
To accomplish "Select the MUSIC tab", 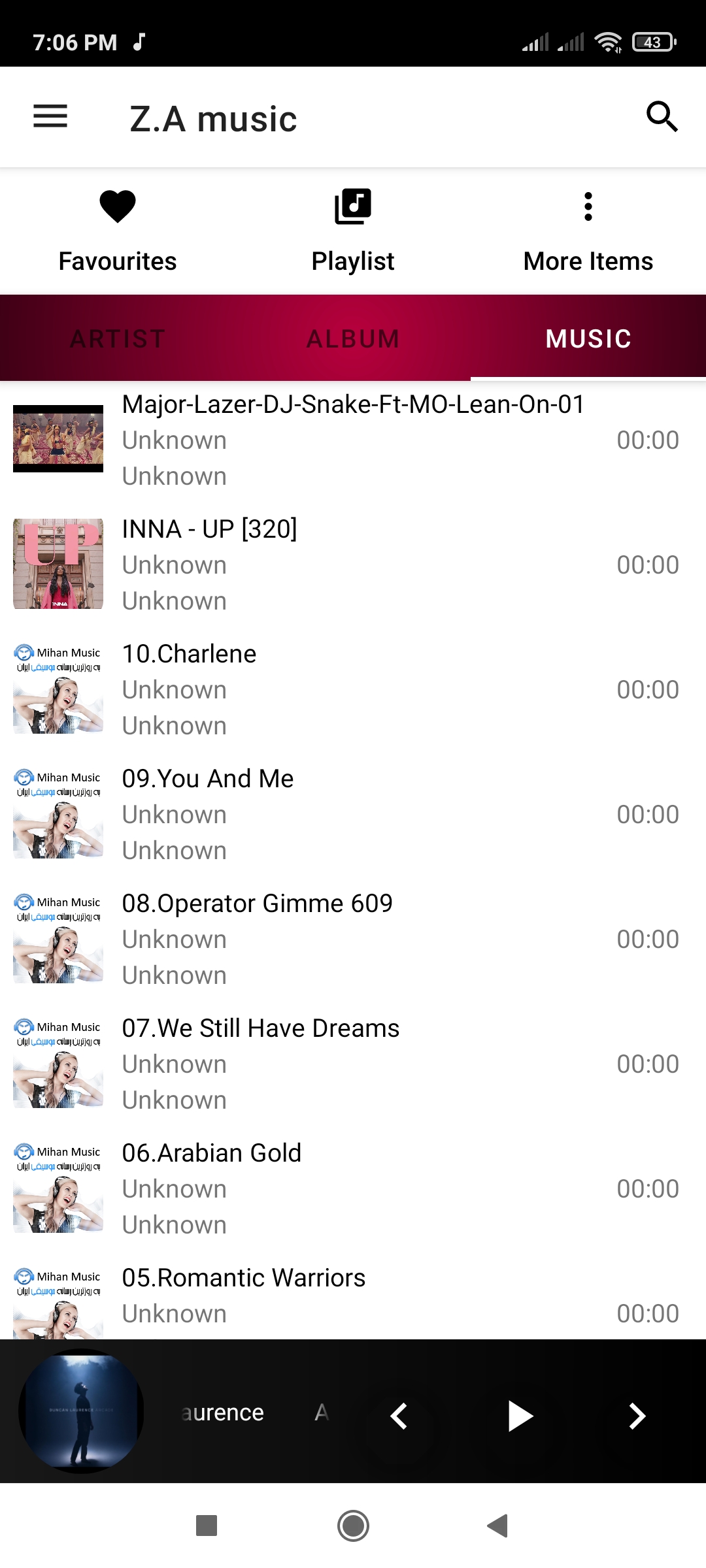I will click(587, 338).
